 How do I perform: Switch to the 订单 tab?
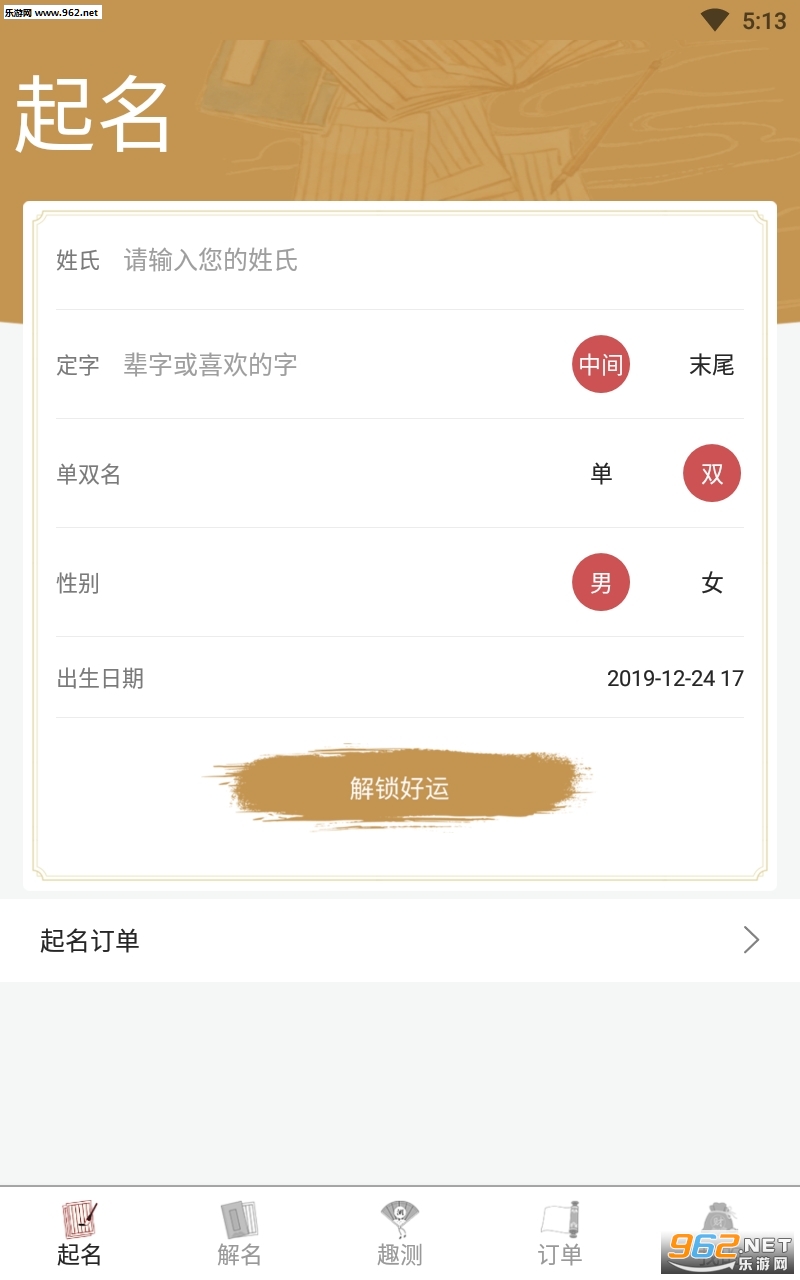tap(560, 1234)
